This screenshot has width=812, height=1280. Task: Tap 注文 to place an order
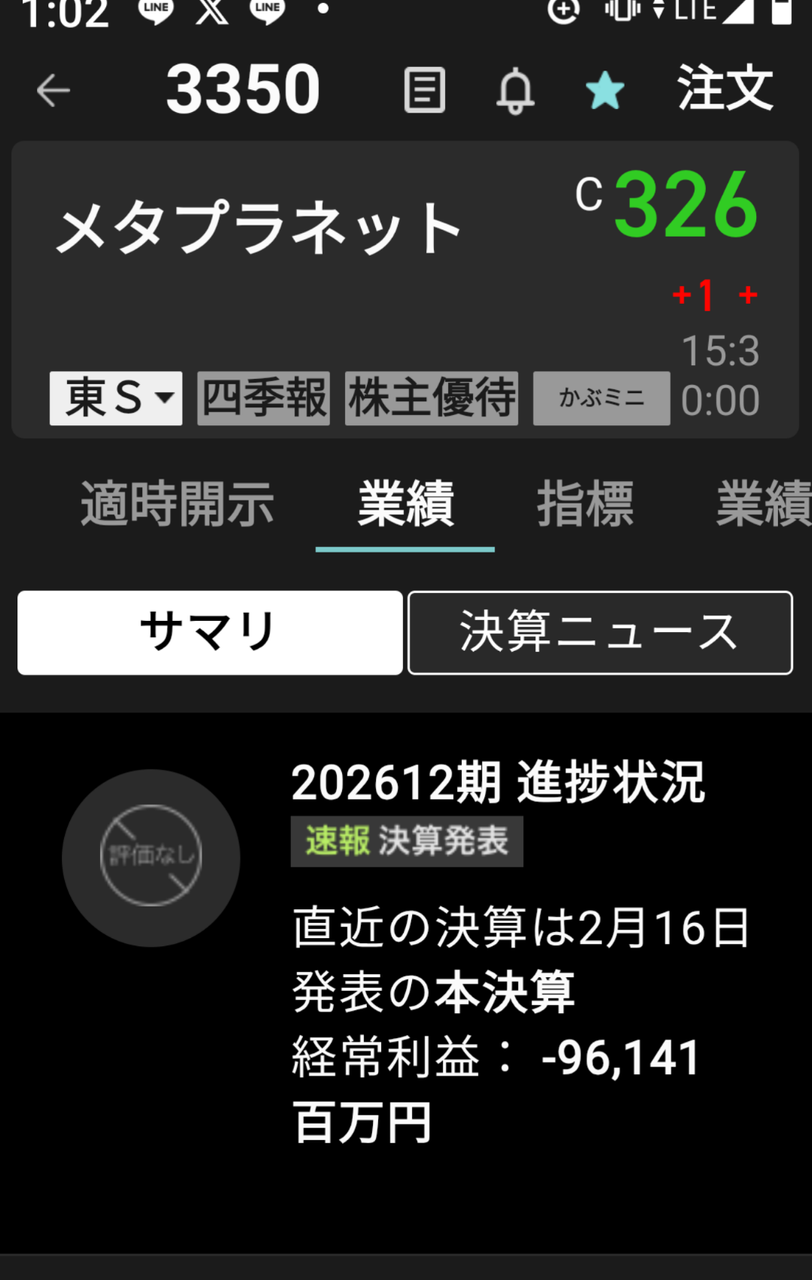pos(725,89)
